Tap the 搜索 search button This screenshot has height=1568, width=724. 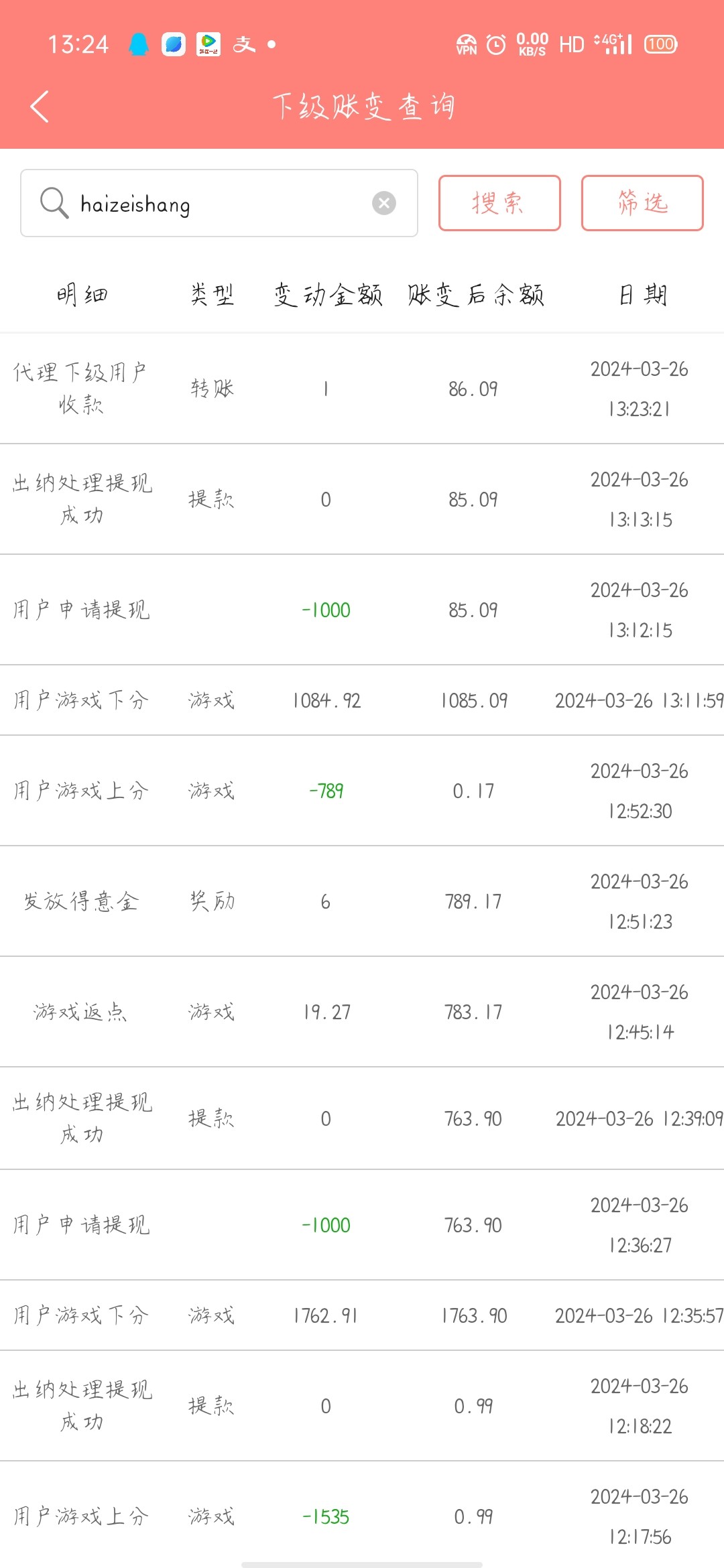pyautogui.click(x=499, y=203)
